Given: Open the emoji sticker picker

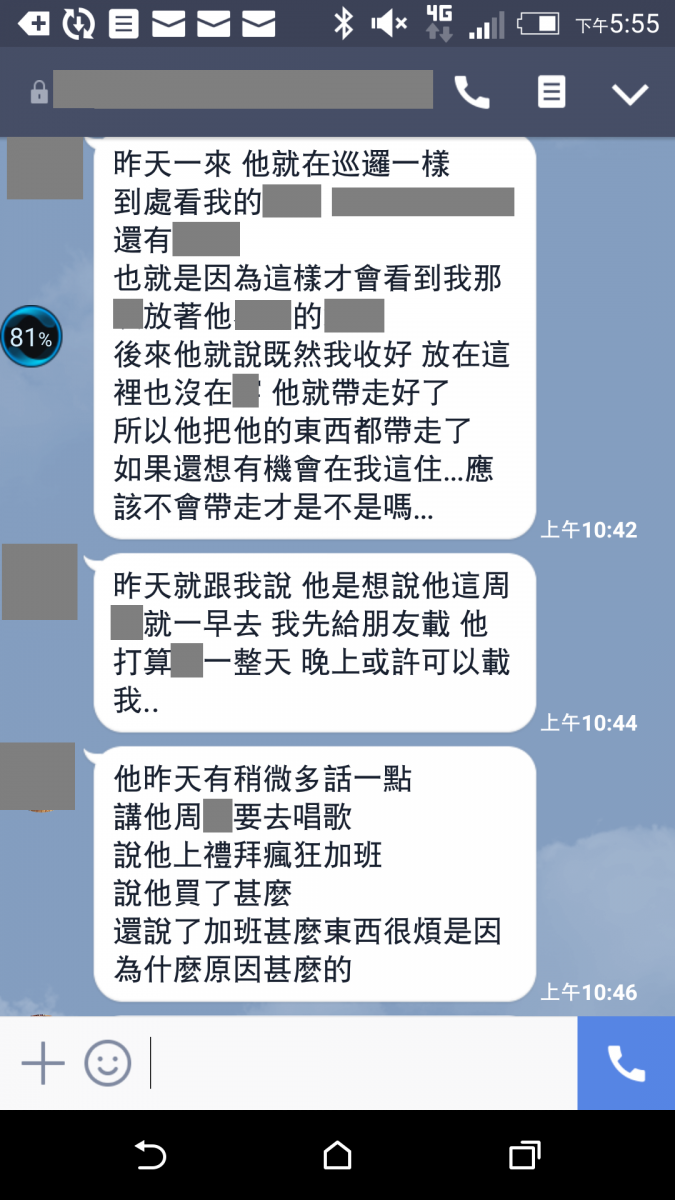Looking at the screenshot, I should click(x=107, y=1063).
